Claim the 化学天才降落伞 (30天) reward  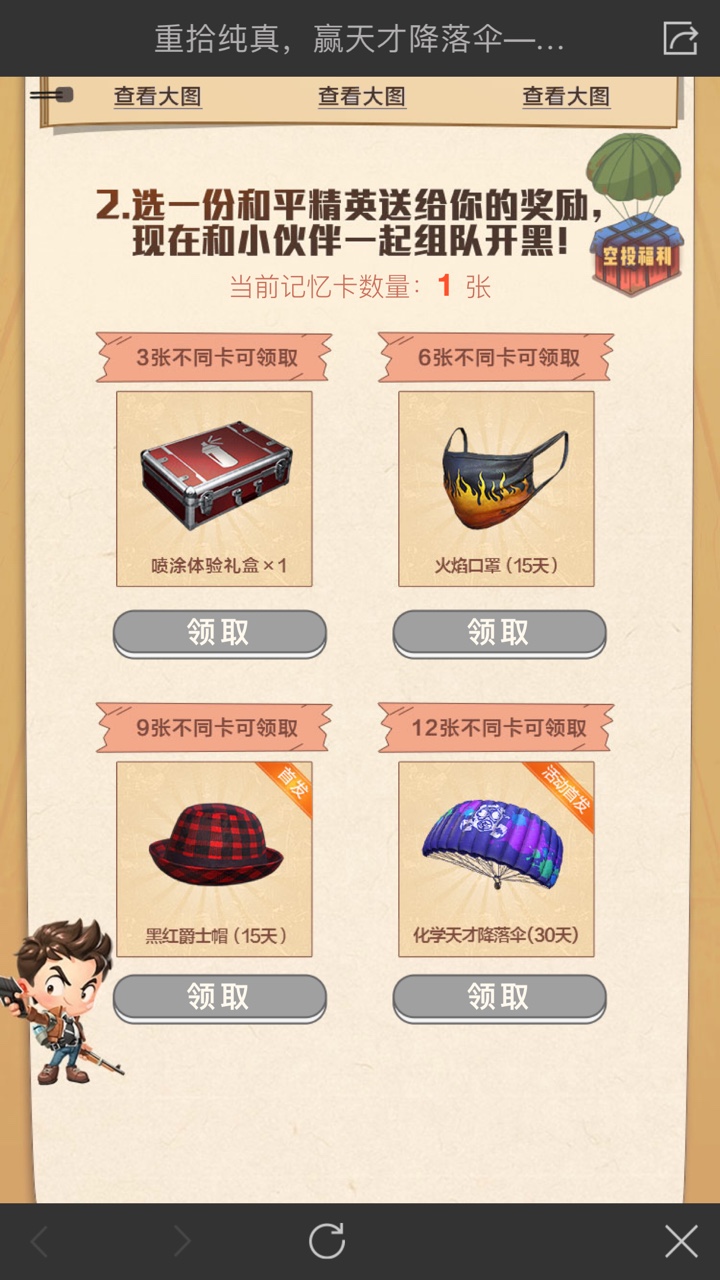click(x=499, y=997)
